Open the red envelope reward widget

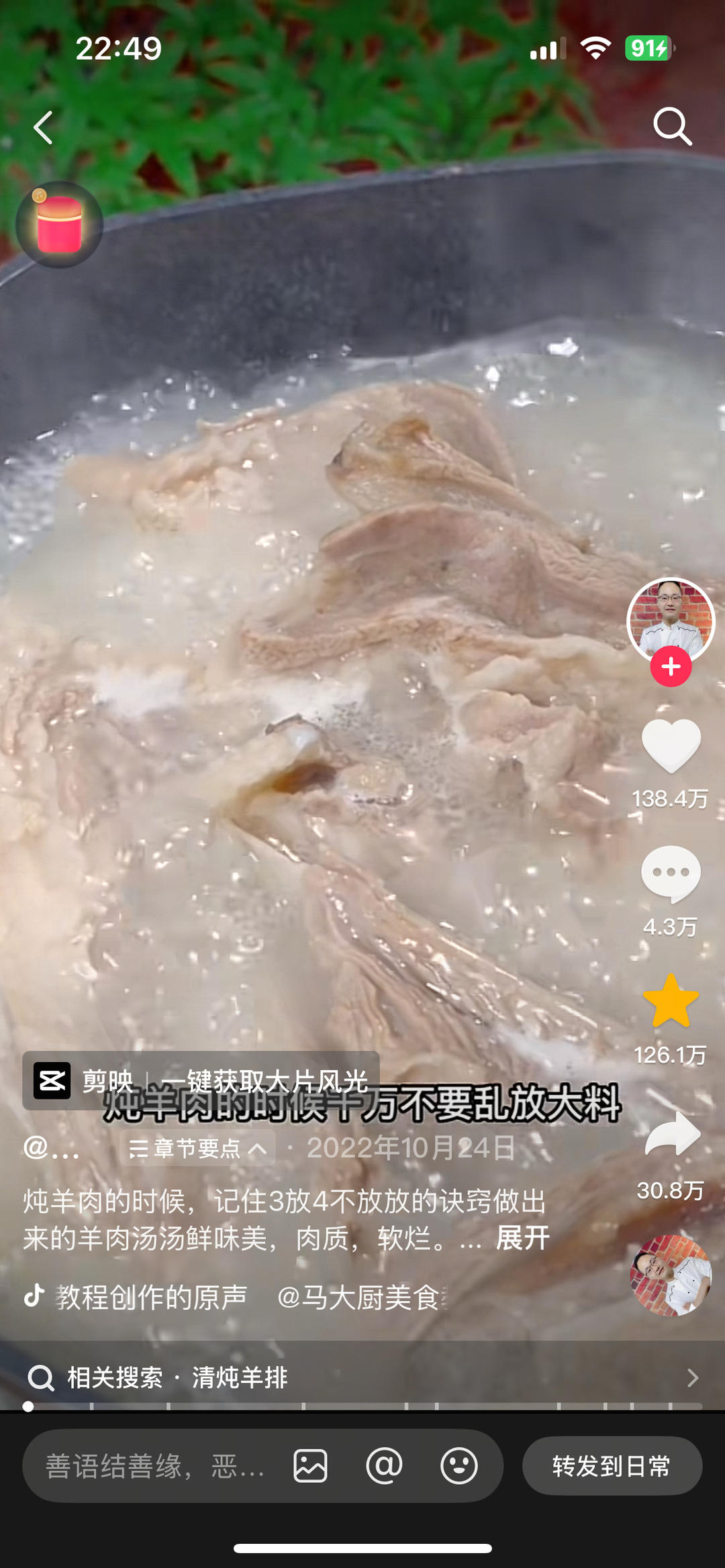point(59,225)
